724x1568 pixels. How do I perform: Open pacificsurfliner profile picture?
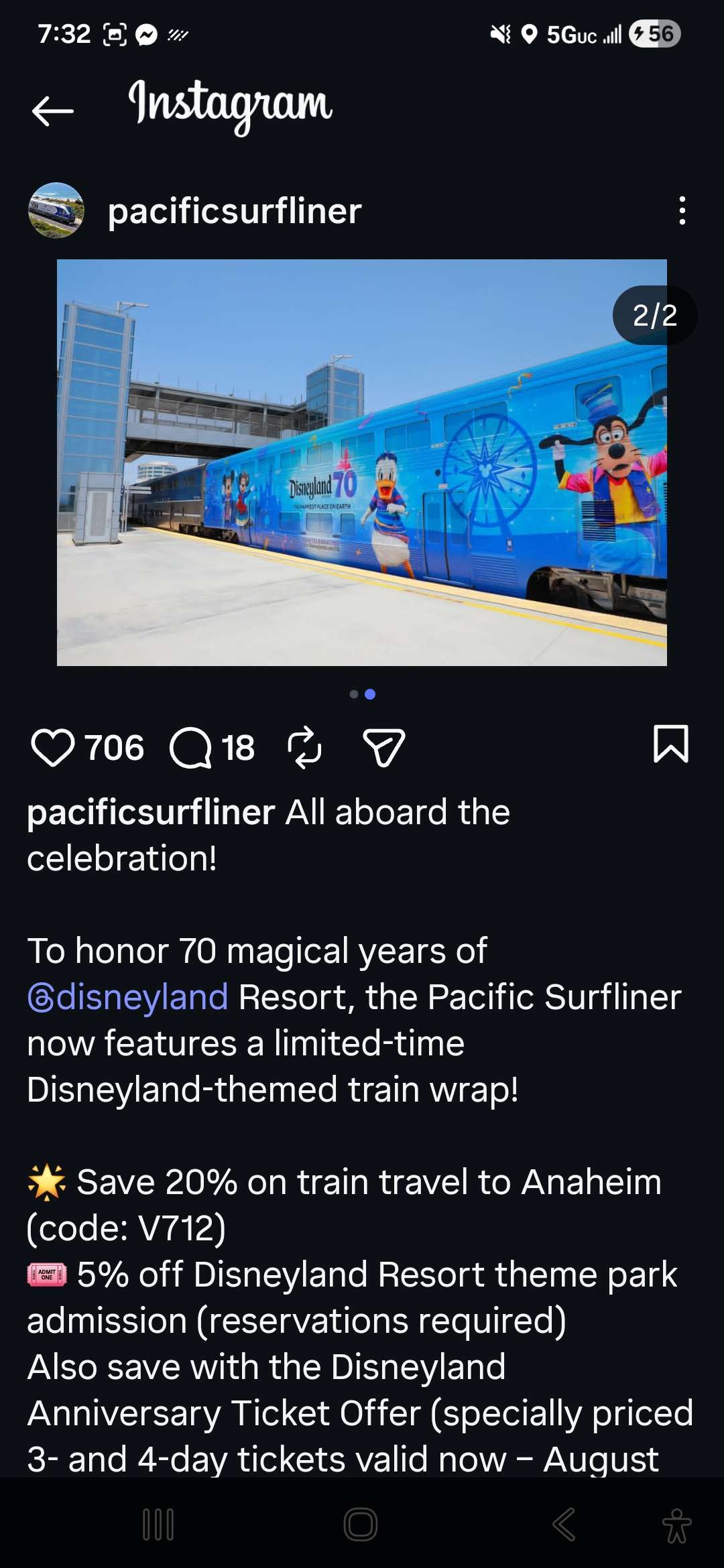coord(56,210)
